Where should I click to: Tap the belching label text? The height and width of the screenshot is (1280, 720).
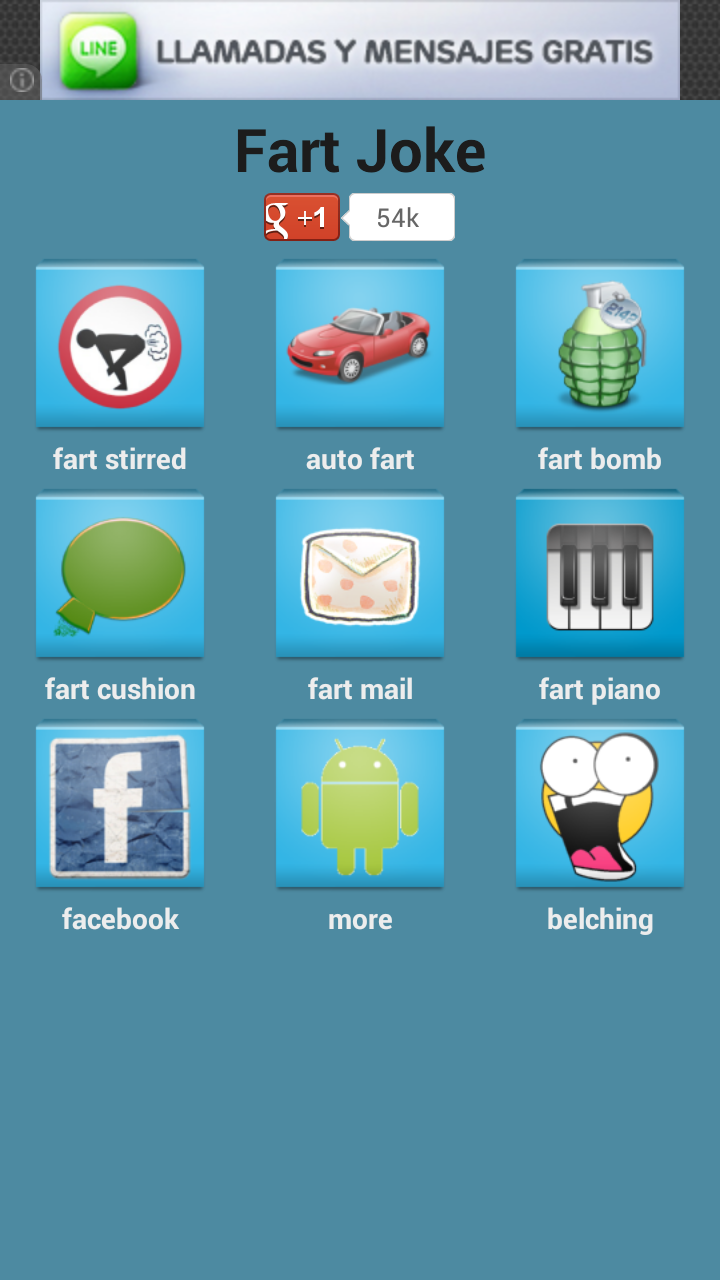[x=600, y=919]
